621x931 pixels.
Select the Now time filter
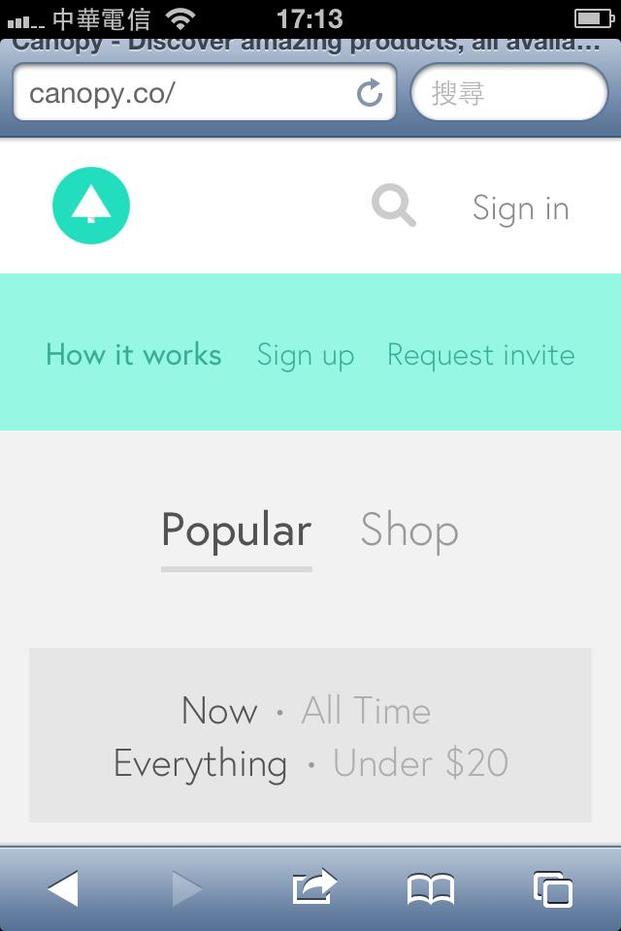coord(219,711)
